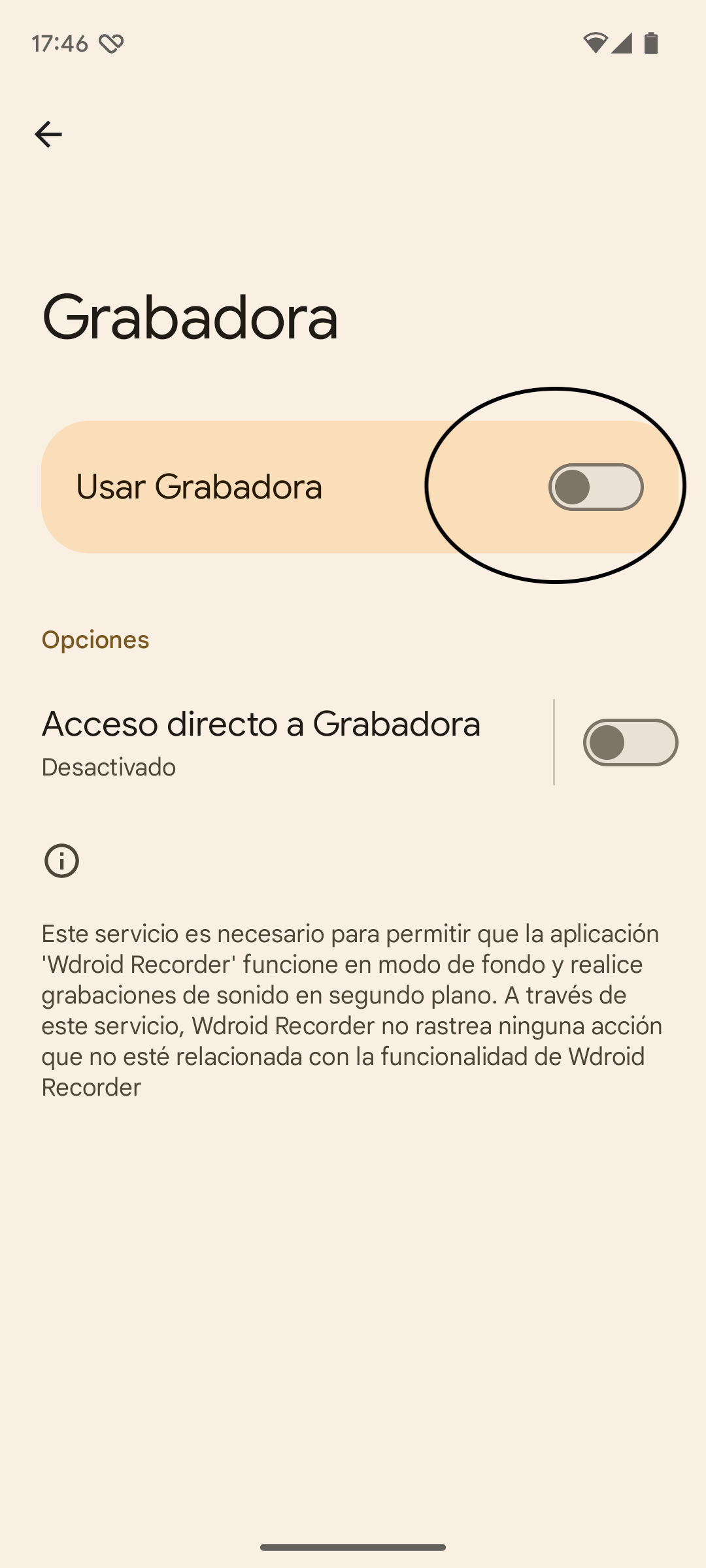Open Acceso directo a Grabadora settings
Screen dimensions: 706x1568
[x=261, y=742]
